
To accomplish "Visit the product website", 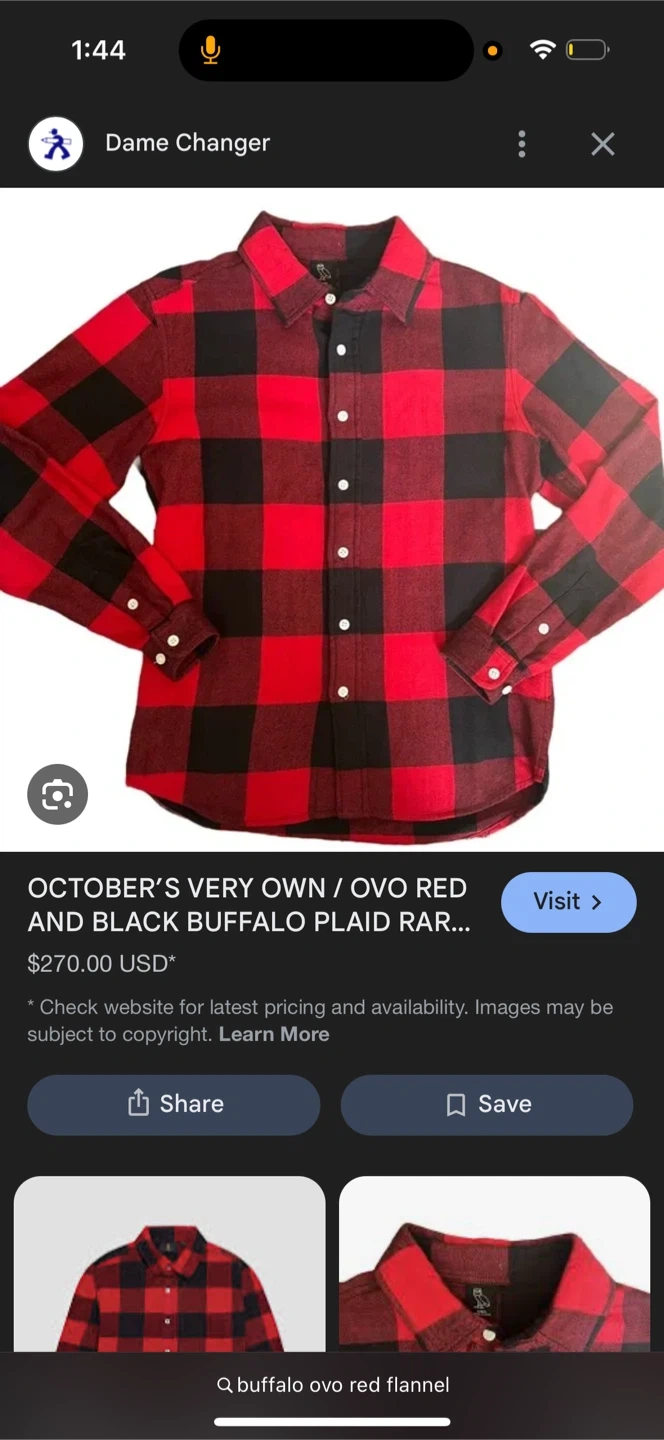I will (568, 902).
